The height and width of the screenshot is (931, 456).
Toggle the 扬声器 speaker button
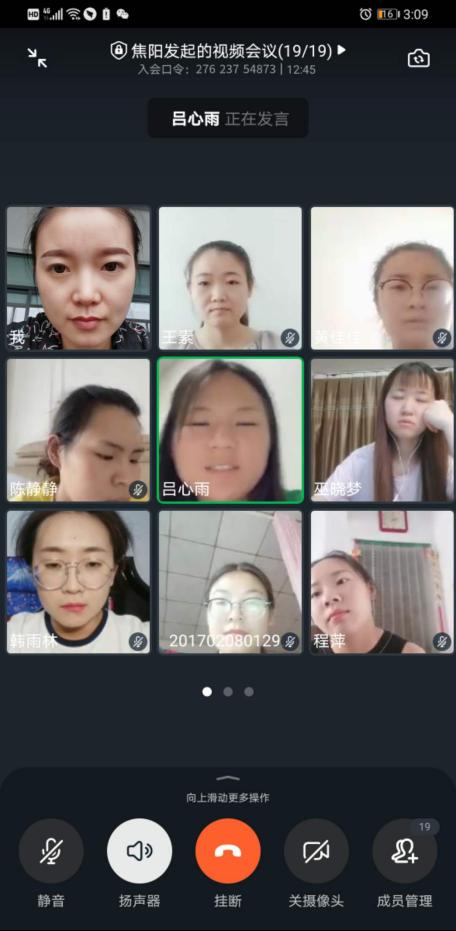[x=140, y=851]
